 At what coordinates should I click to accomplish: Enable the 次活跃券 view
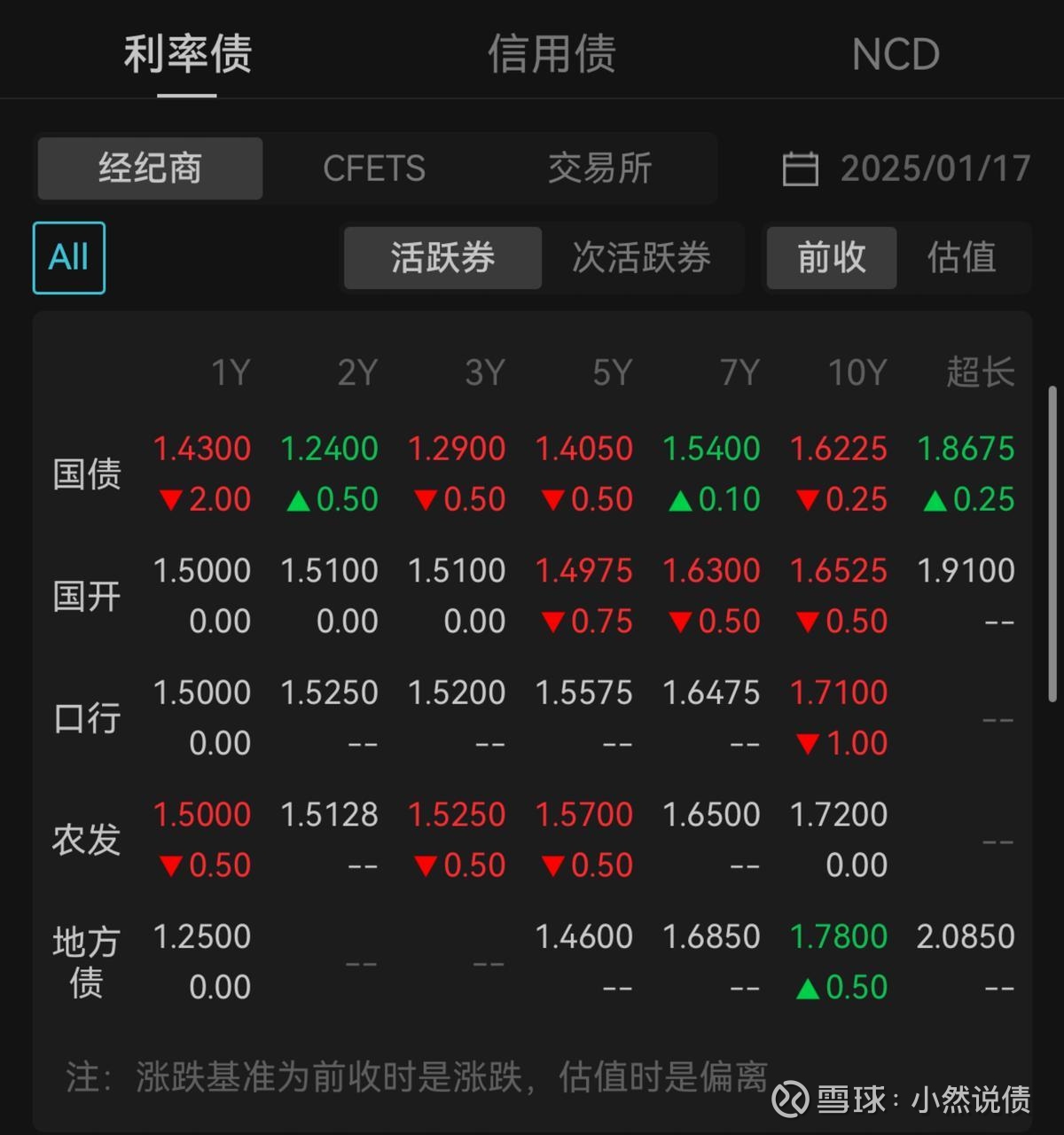coord(643,258)
